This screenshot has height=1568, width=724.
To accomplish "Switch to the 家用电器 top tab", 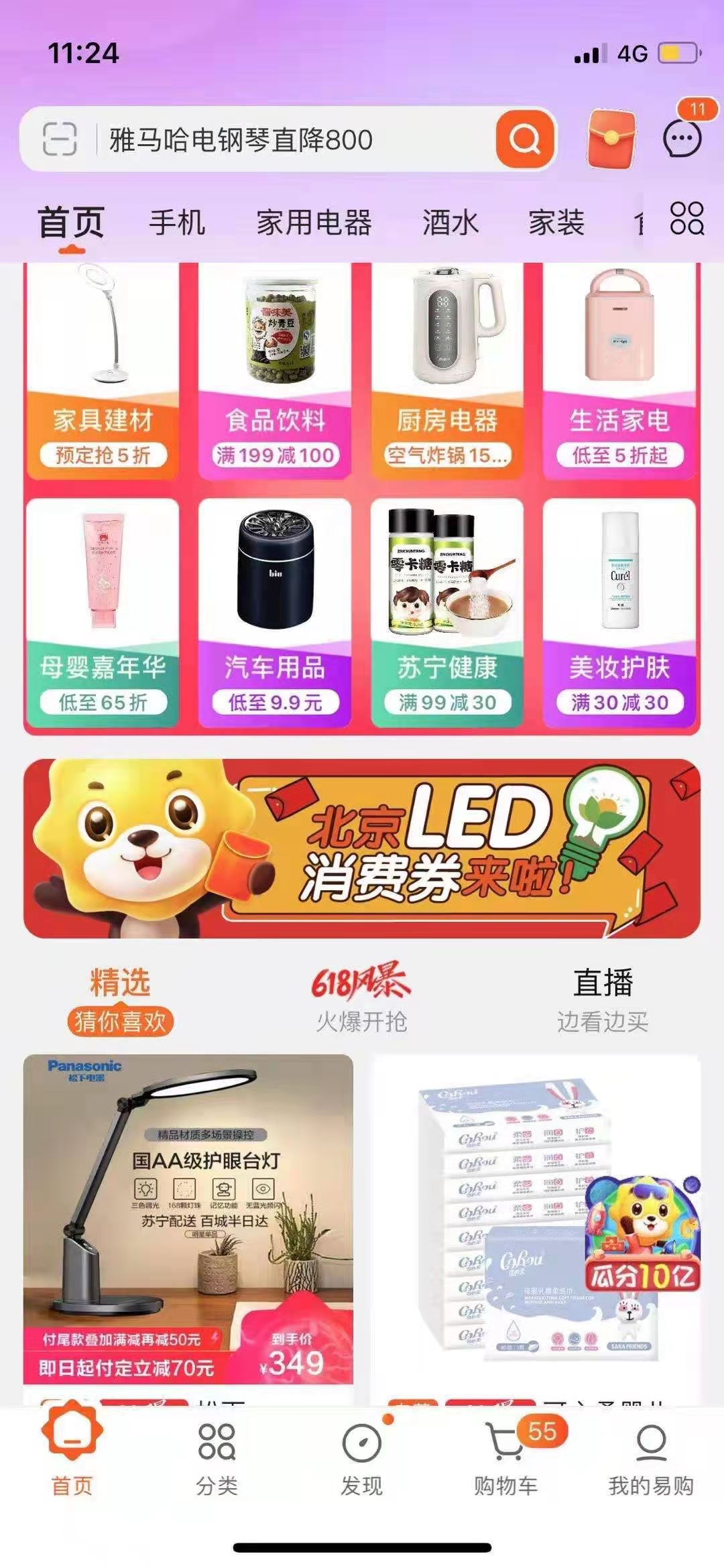I will click(x=314, y=223).
